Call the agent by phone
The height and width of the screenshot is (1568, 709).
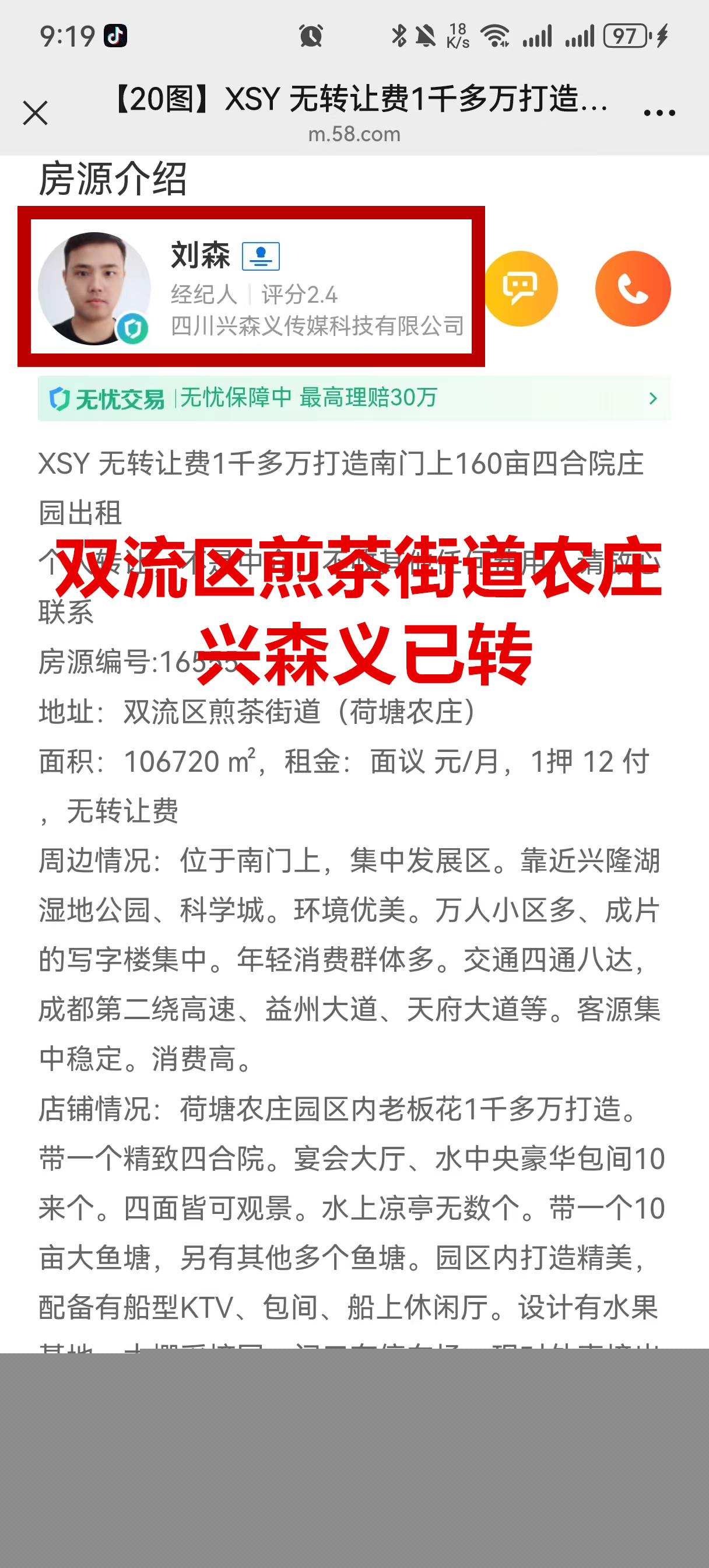[632, 289]
